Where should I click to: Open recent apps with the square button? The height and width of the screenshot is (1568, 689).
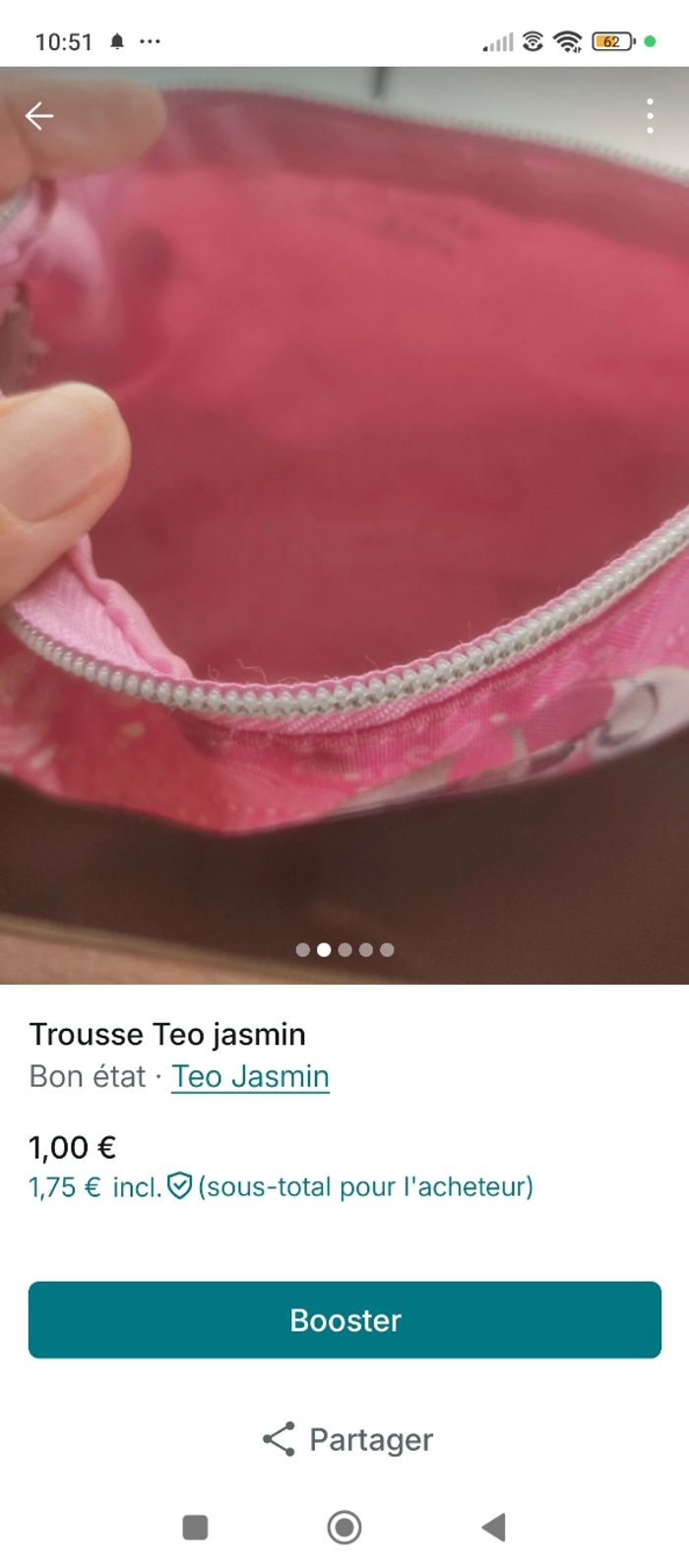pos(195,1527)
